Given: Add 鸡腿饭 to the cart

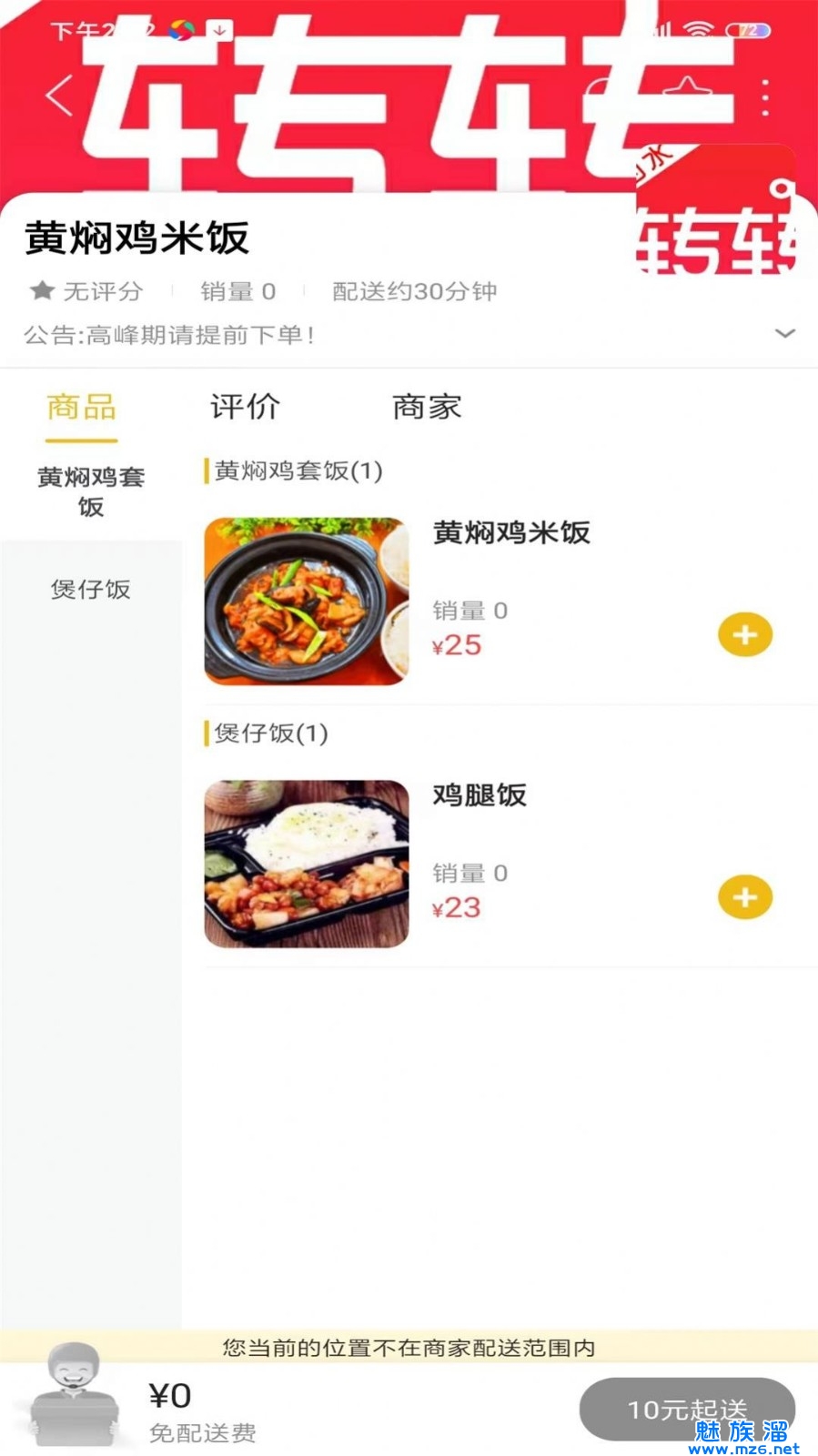Looking at the screenshot, I should (744, 897).
